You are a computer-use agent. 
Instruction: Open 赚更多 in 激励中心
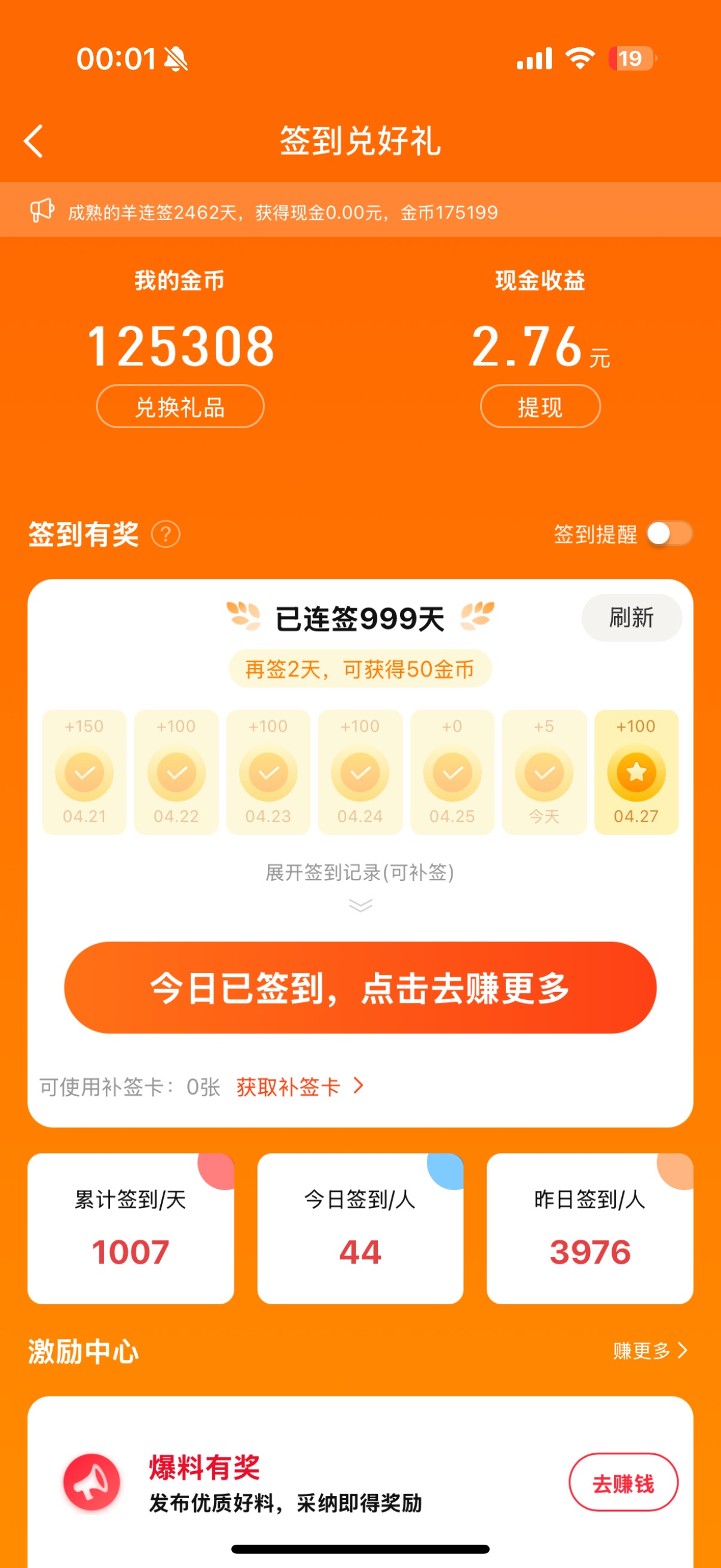pos(650,1351)
